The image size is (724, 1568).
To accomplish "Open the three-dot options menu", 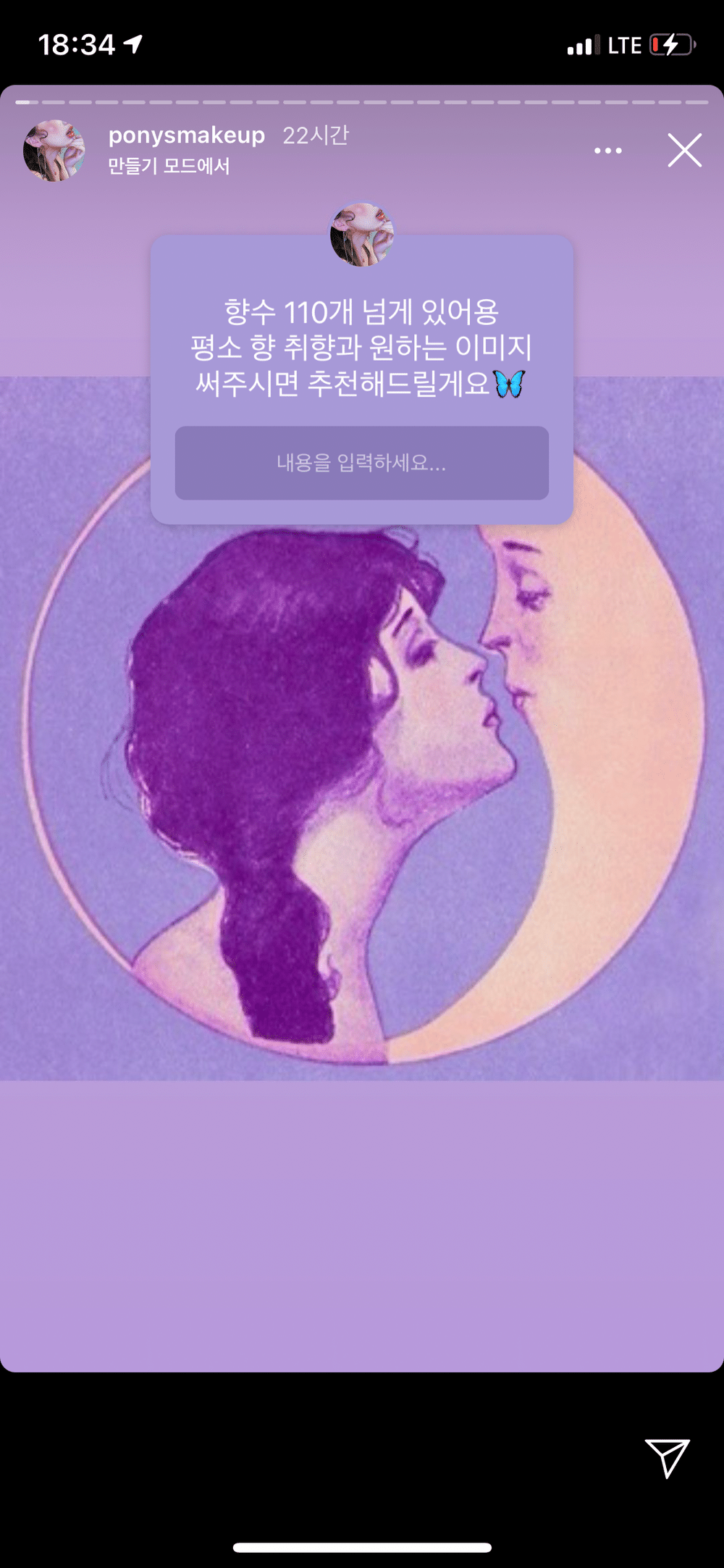I will (x=607, y=151).
